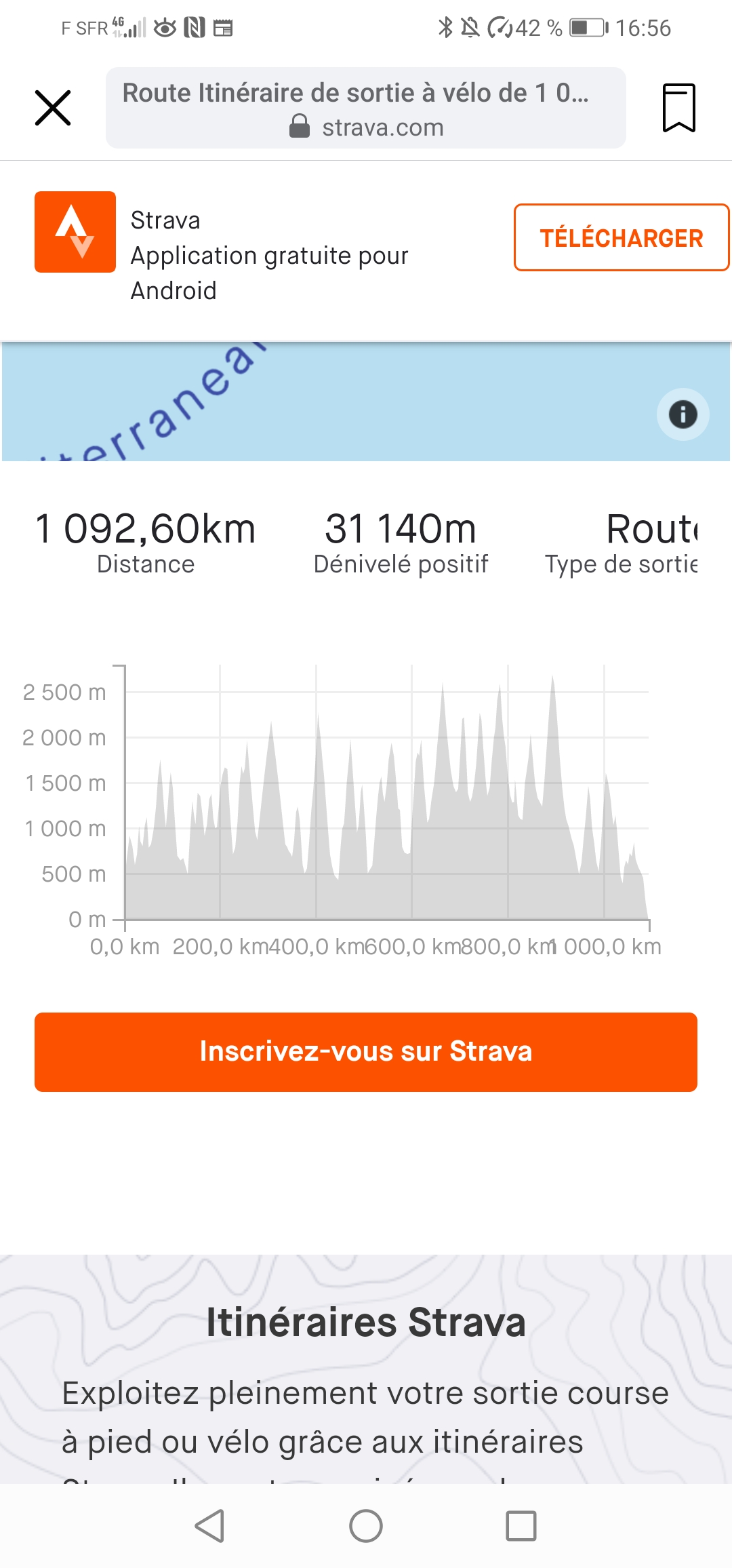Open recent apps with the square button
Viewport: 732px width, 1568px height.
coord(521,1526)
